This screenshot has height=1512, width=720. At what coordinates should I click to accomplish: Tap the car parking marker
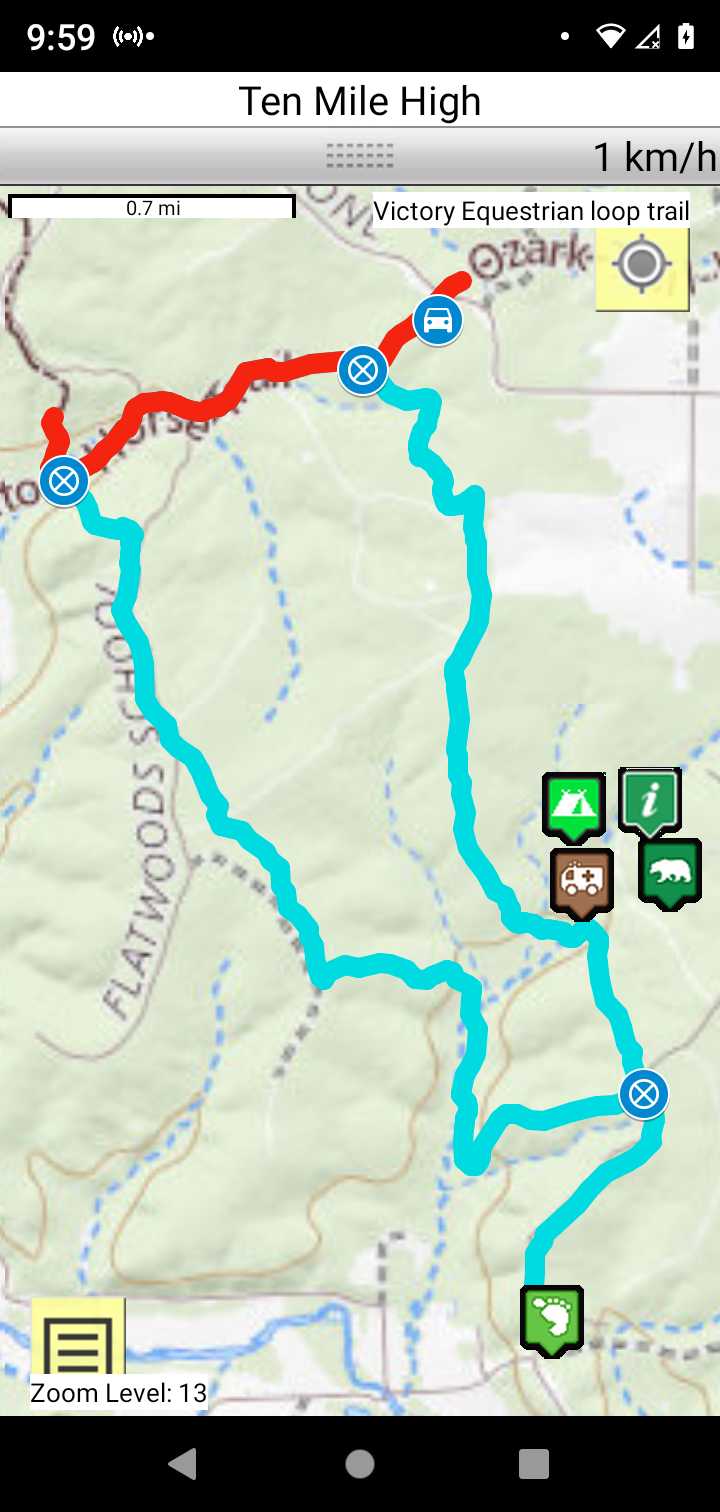[437, 321]
